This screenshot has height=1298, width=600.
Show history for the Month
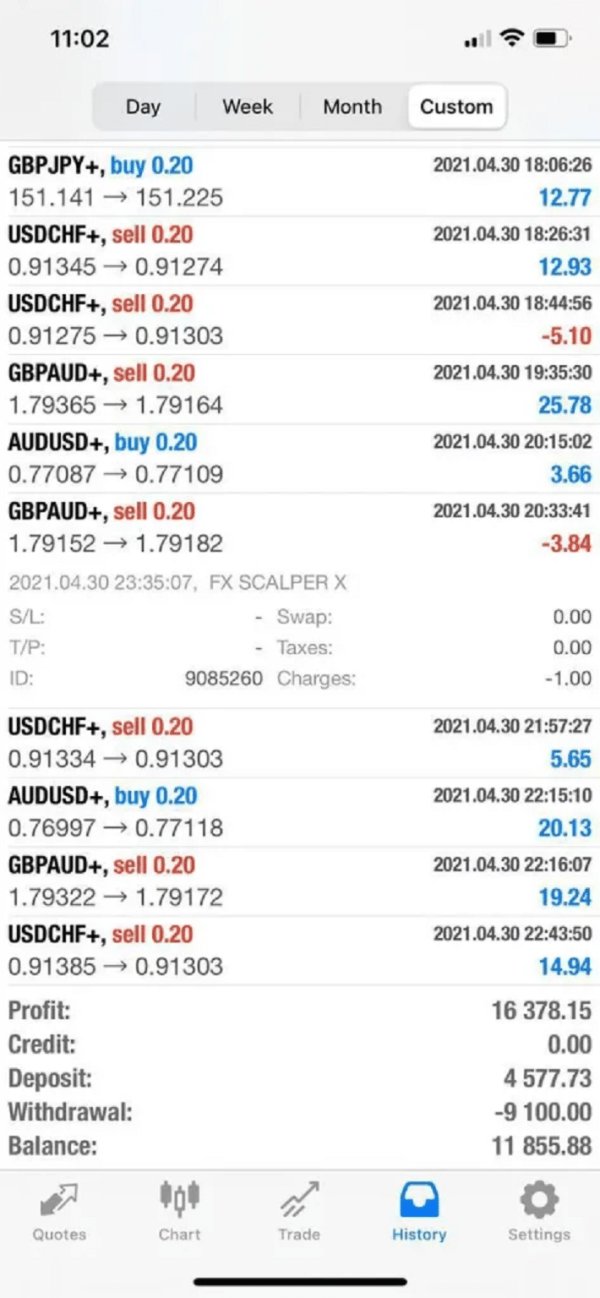[352, 107]
